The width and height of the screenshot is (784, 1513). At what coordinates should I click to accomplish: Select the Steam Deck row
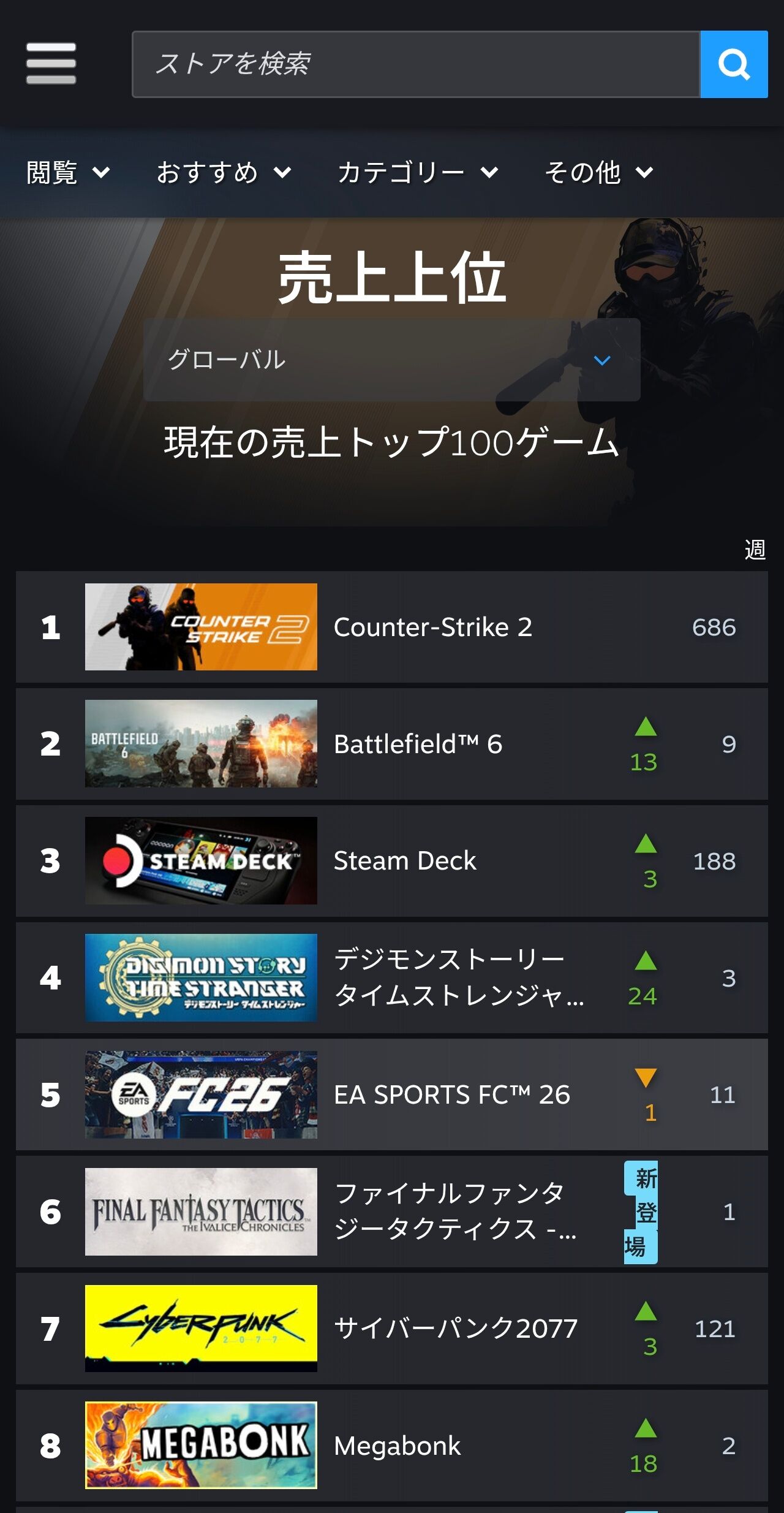coord(392,861)
